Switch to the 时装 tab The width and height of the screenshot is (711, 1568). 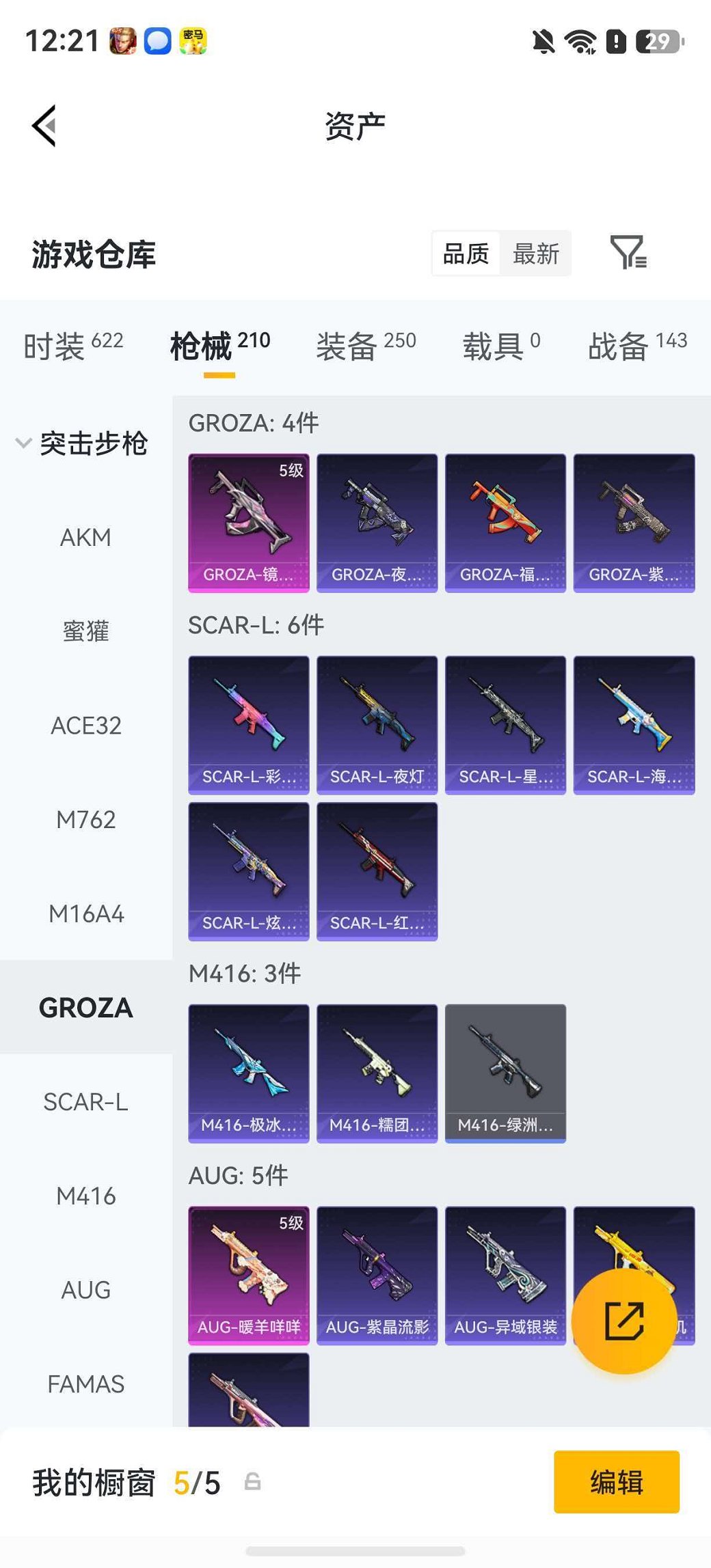(x=73, y=346)
